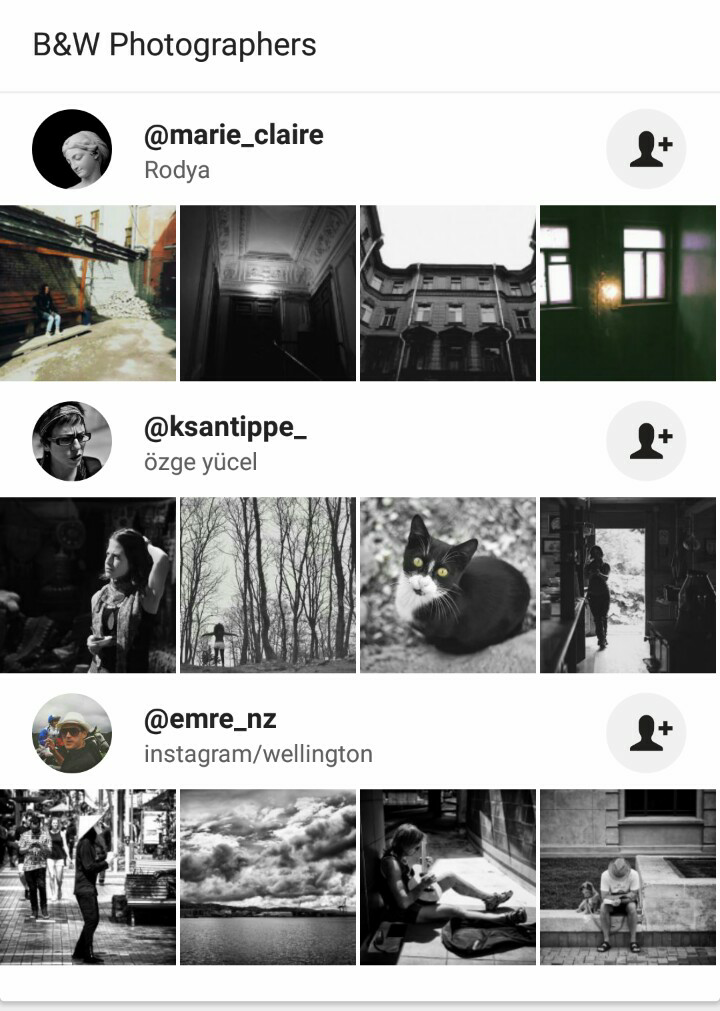The image size is (720, 1011).
Task: Open @emre_nz's profile
Action: click(x=210, y=720)
